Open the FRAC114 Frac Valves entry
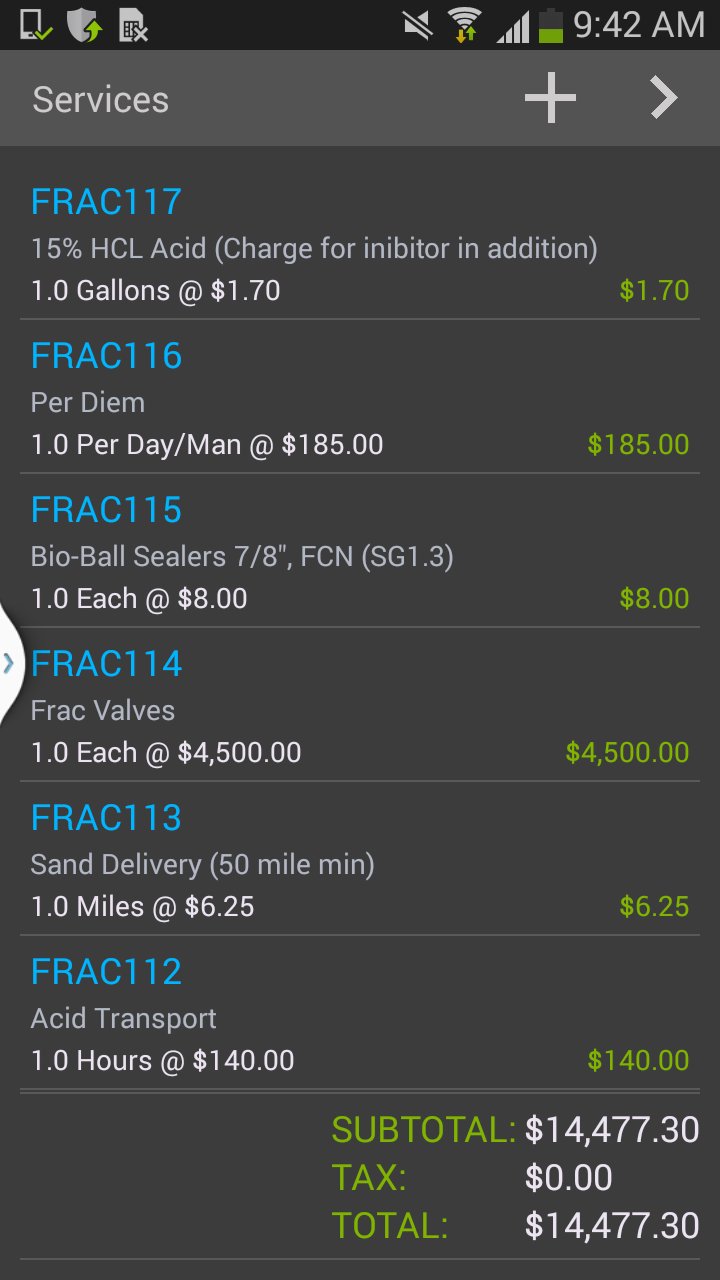Image resolution: width=720 pixels, height=1280 pixels. coord(106,663)
